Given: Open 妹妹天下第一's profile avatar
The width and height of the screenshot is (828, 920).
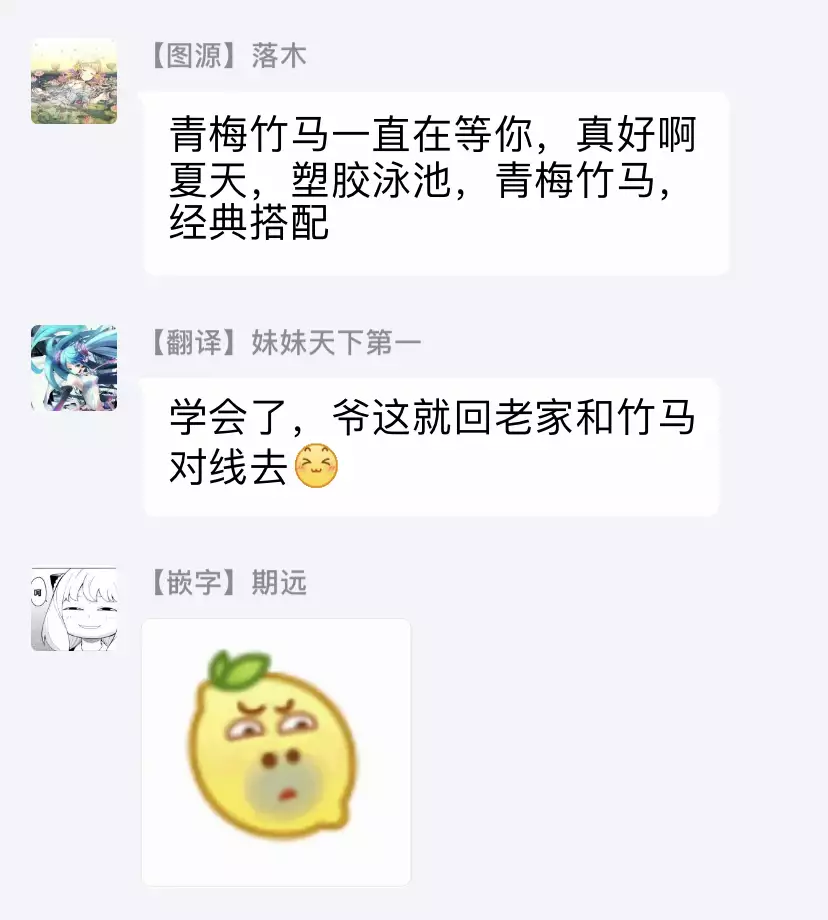Looking at the screenshot, I should point(74,367).
